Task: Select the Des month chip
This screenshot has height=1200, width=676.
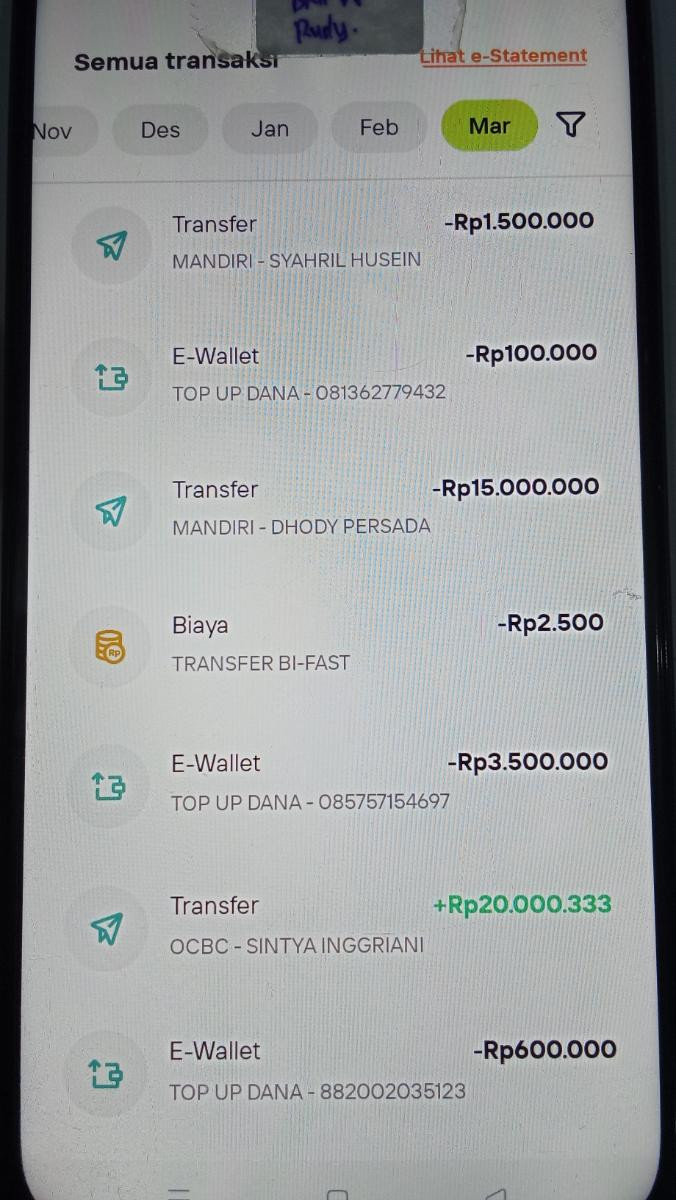Action: coord(160,130)
